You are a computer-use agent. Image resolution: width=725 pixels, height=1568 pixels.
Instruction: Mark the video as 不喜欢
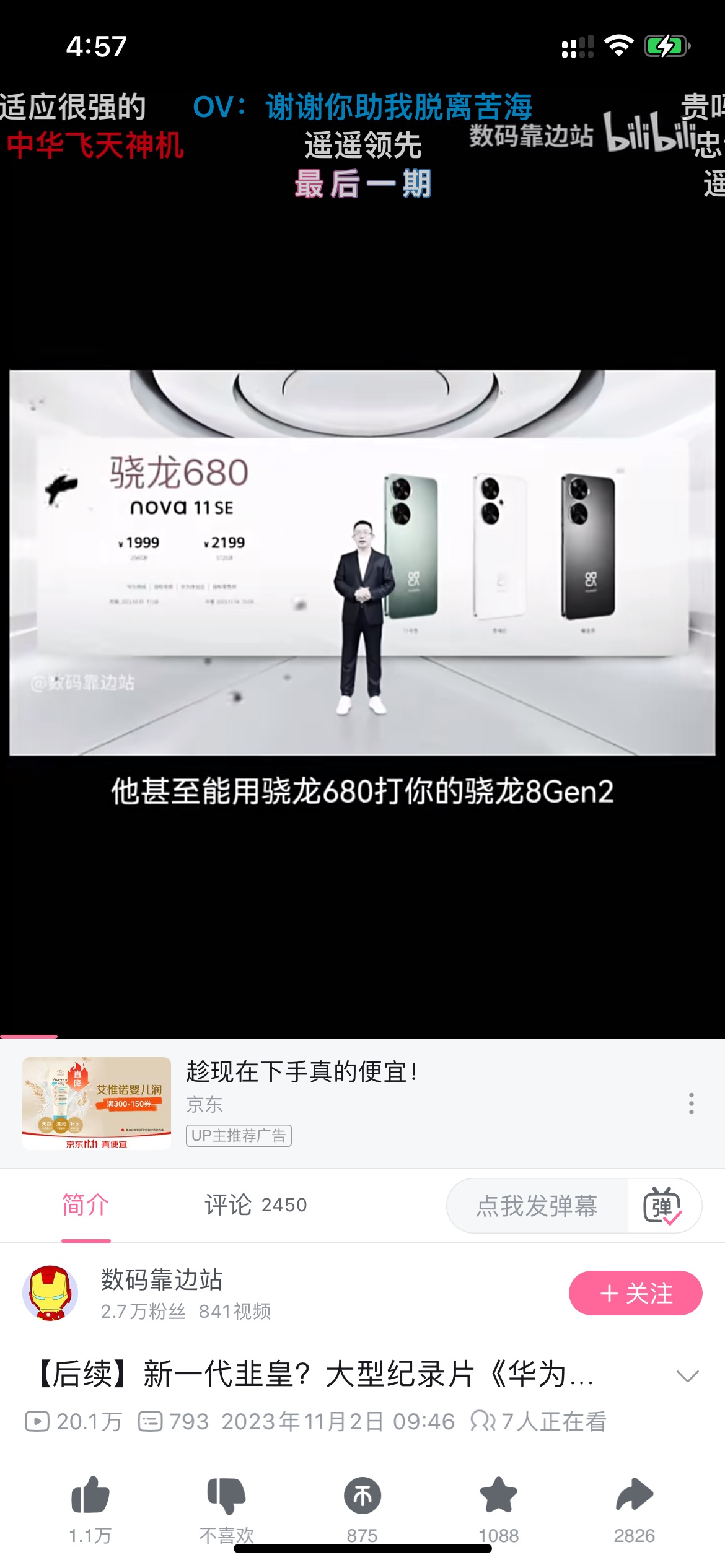click(x=226, y=1496)
